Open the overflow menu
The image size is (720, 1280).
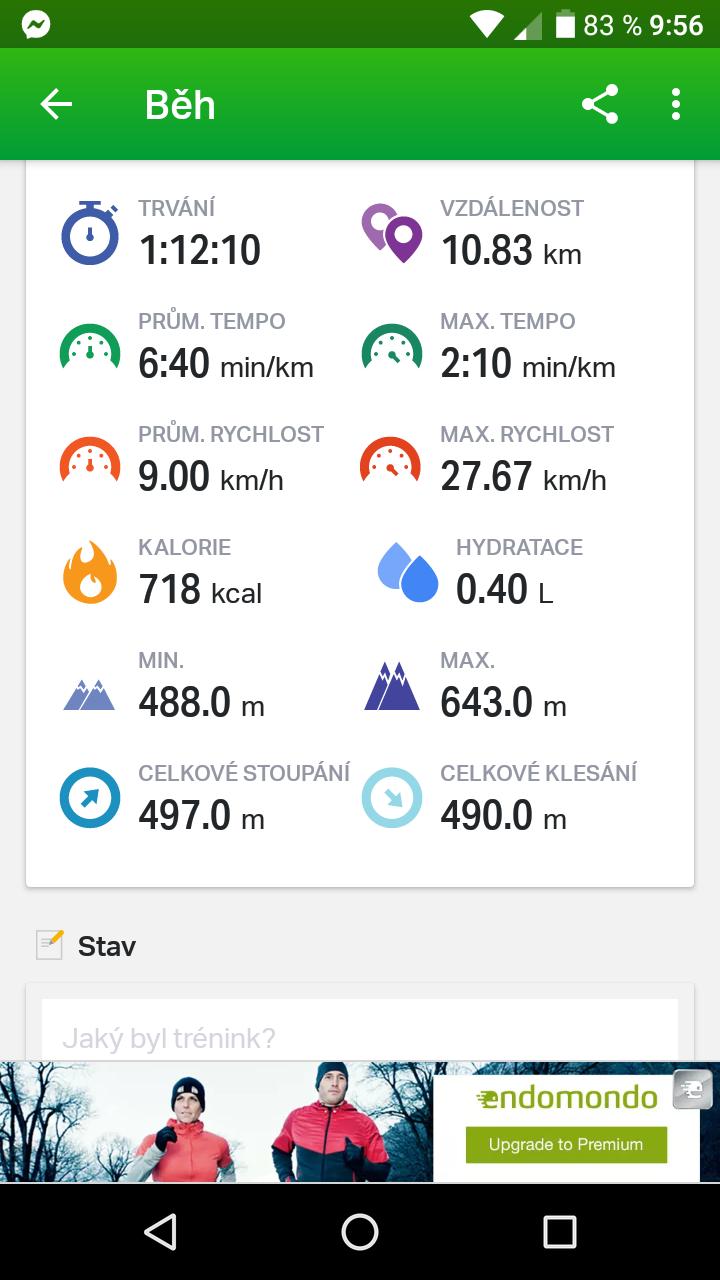coord(676,104)
